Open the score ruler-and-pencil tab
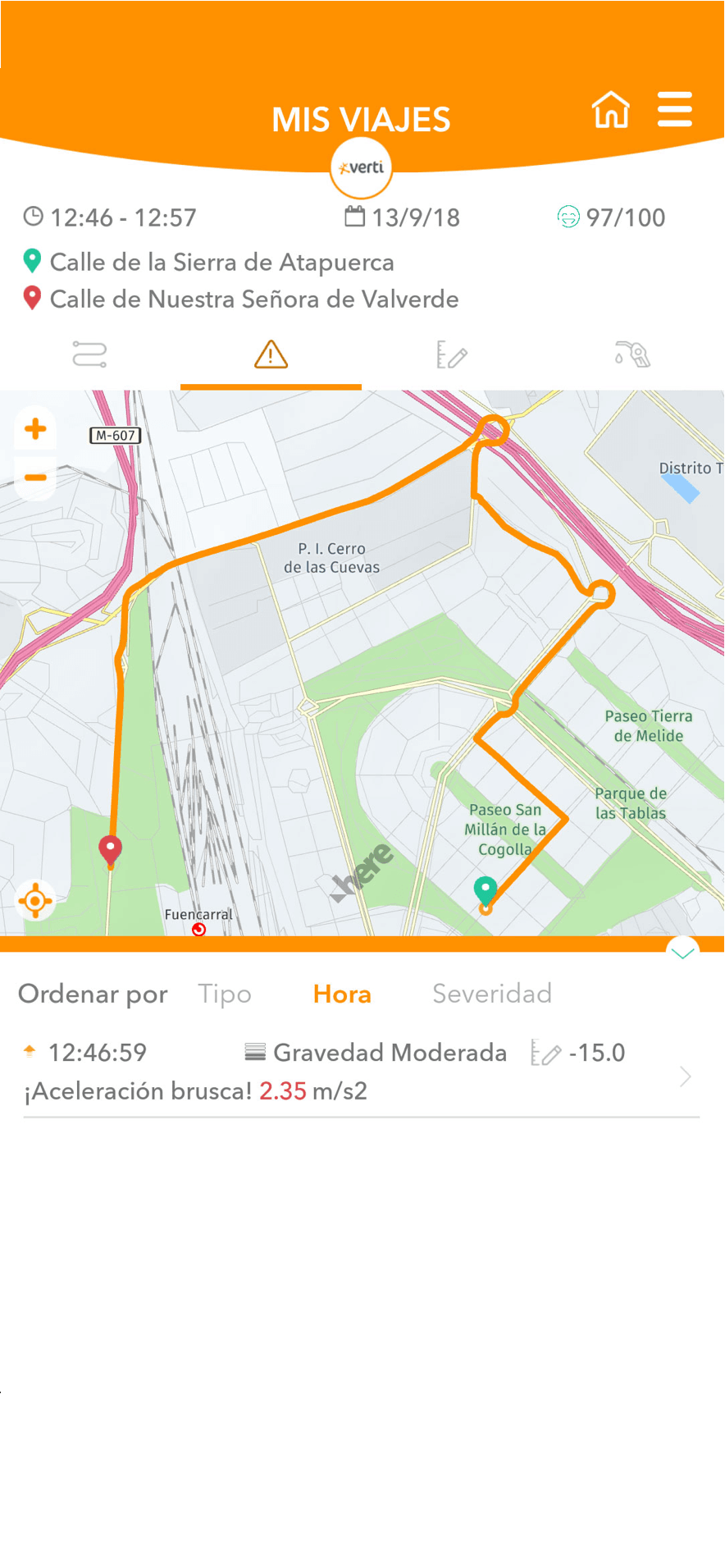 (x=451, y=354)
